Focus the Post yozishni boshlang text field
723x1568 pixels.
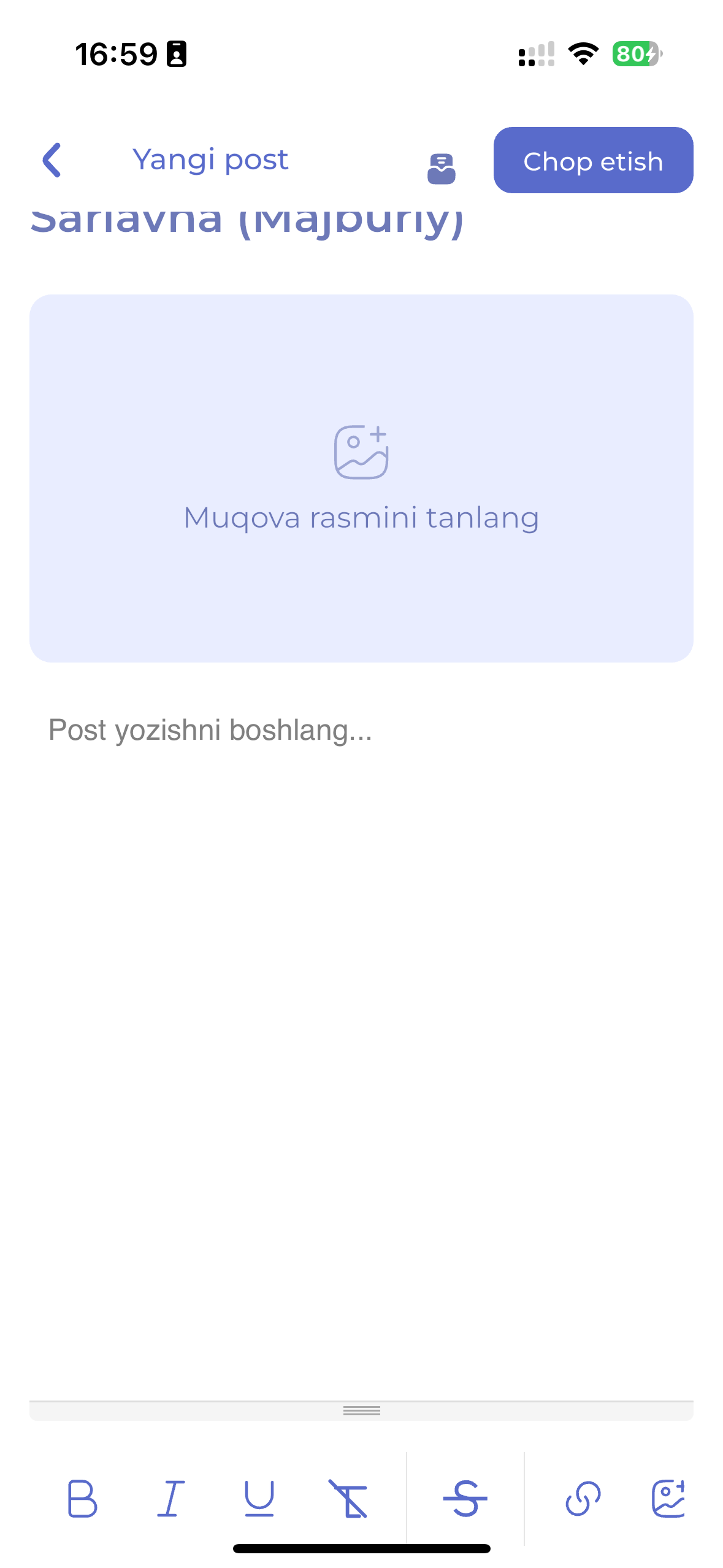pyautogui.click(x=361, y=730)
